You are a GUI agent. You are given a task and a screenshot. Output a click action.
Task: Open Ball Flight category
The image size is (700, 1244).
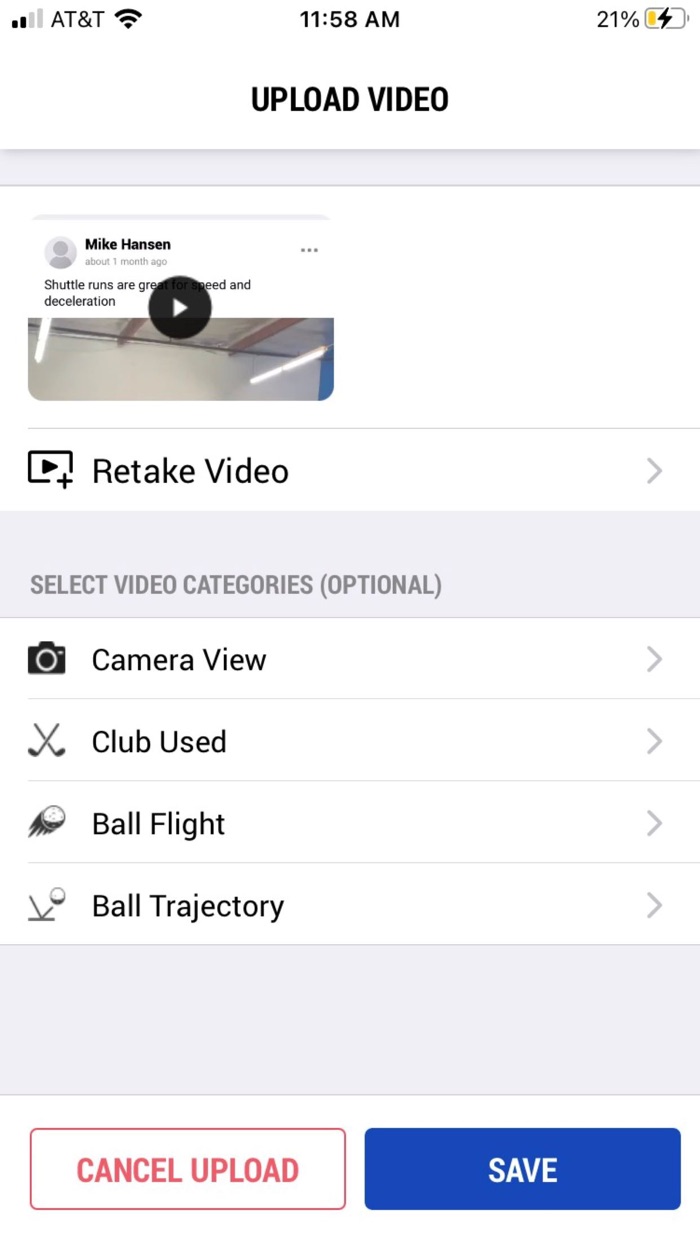click(349, 823)
